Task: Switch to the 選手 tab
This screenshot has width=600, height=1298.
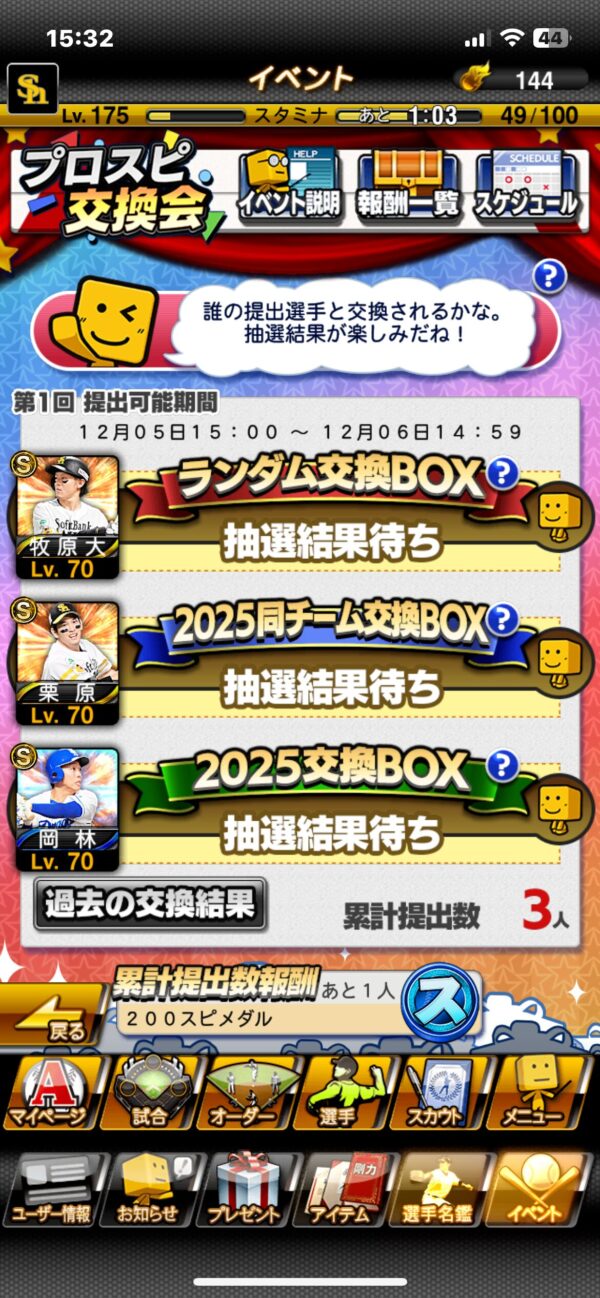Action: coord(348,1094)
